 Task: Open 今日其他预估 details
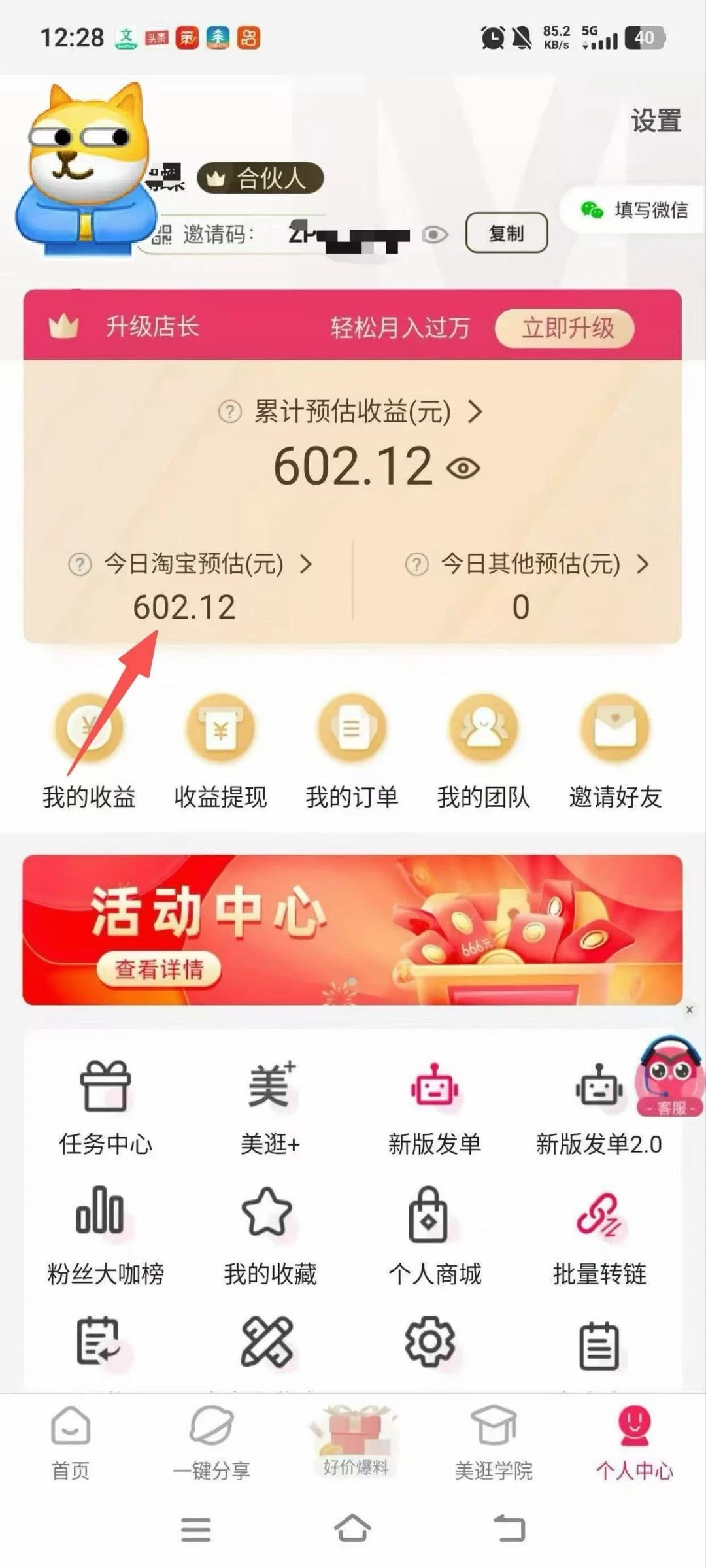529,564
